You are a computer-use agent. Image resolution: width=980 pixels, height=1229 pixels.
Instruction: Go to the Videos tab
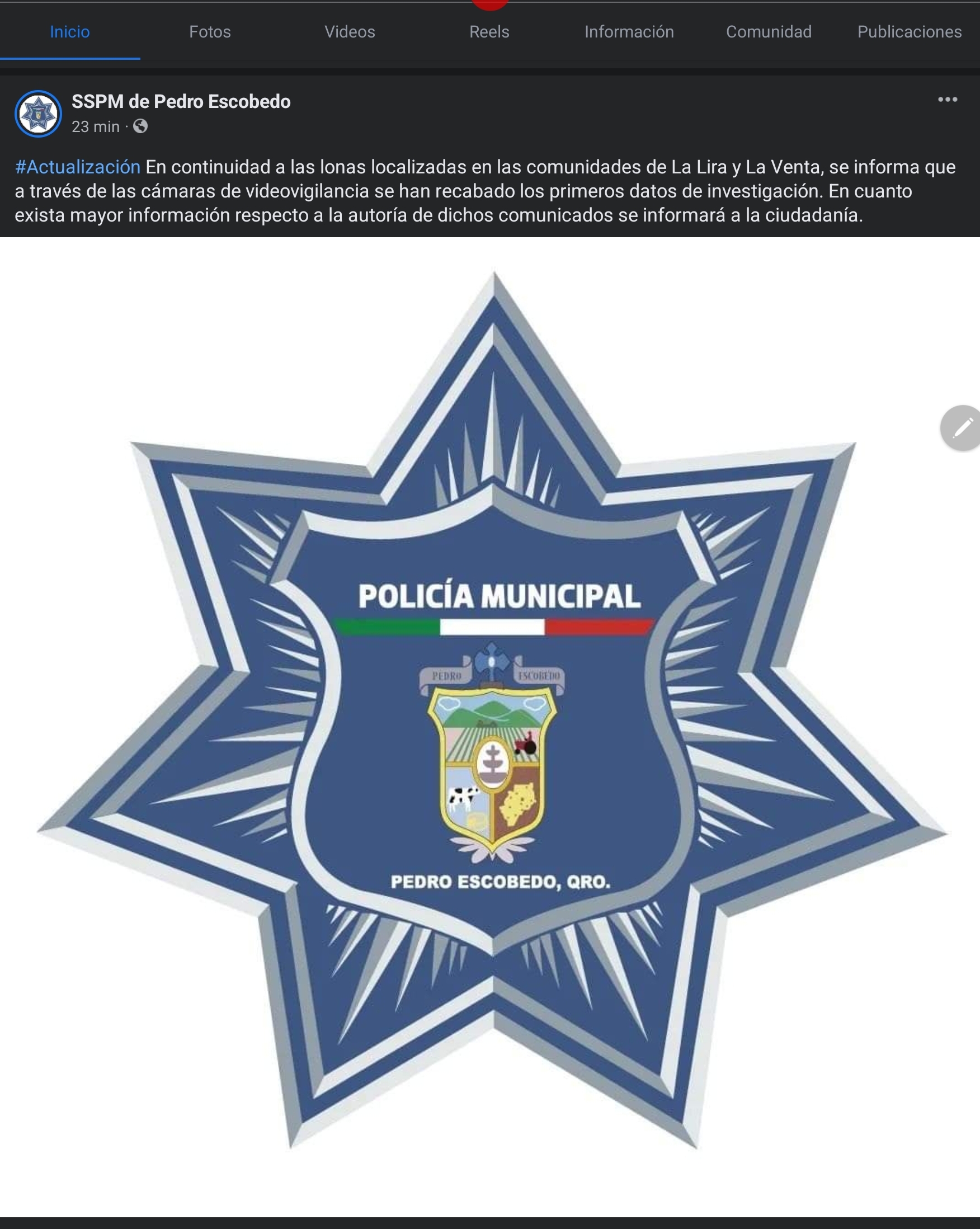click(350, 32)
